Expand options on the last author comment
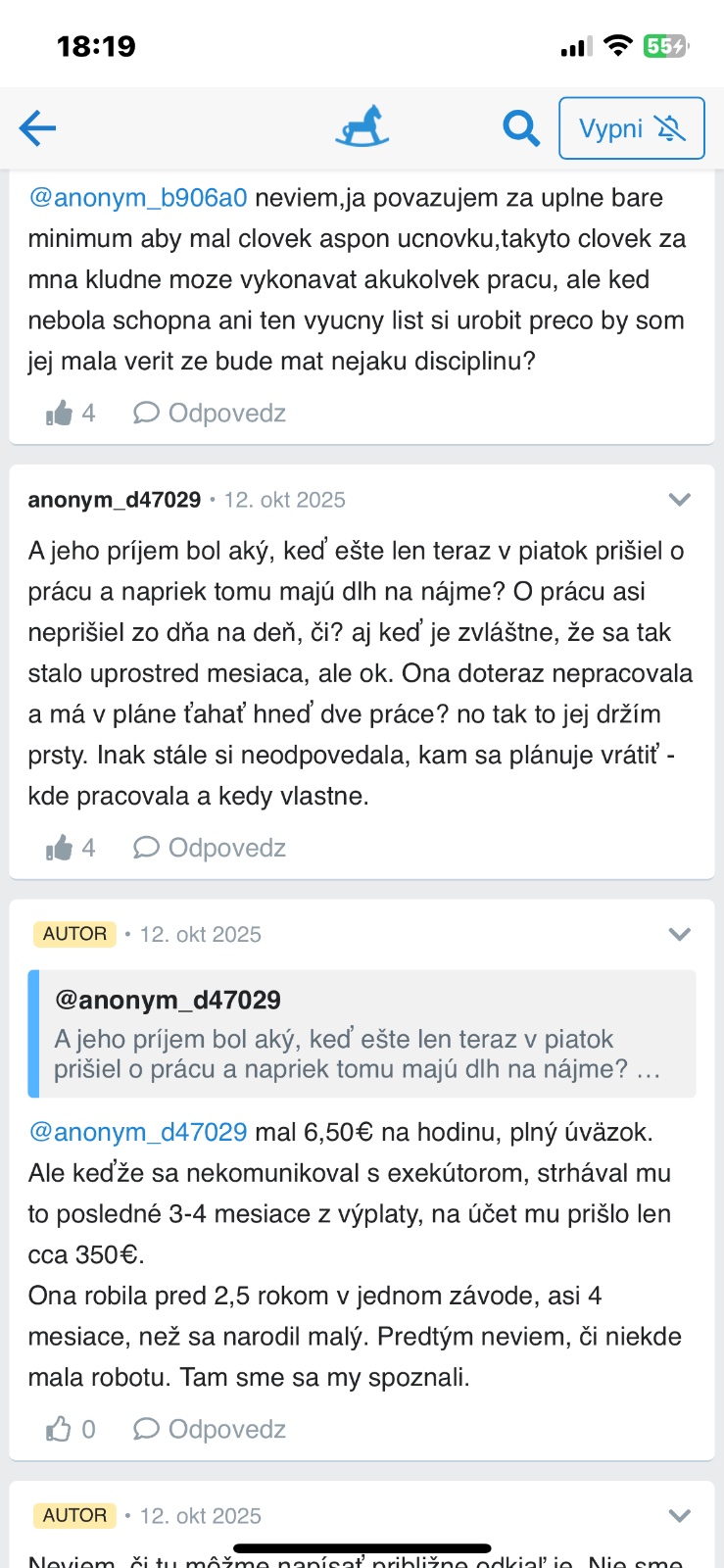Viewport: 724px width, 1568px height. point(679,1516)
